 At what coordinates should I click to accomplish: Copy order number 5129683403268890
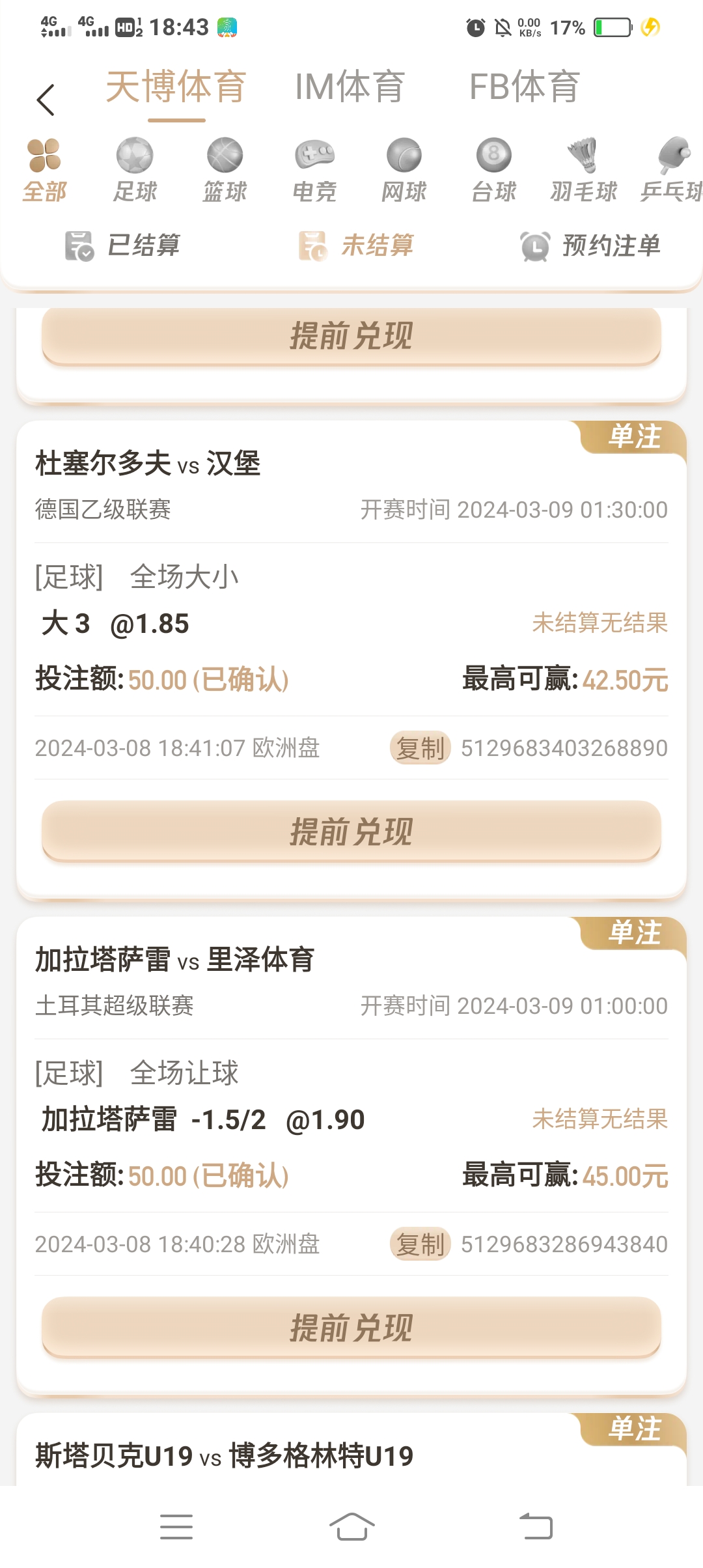420,748
